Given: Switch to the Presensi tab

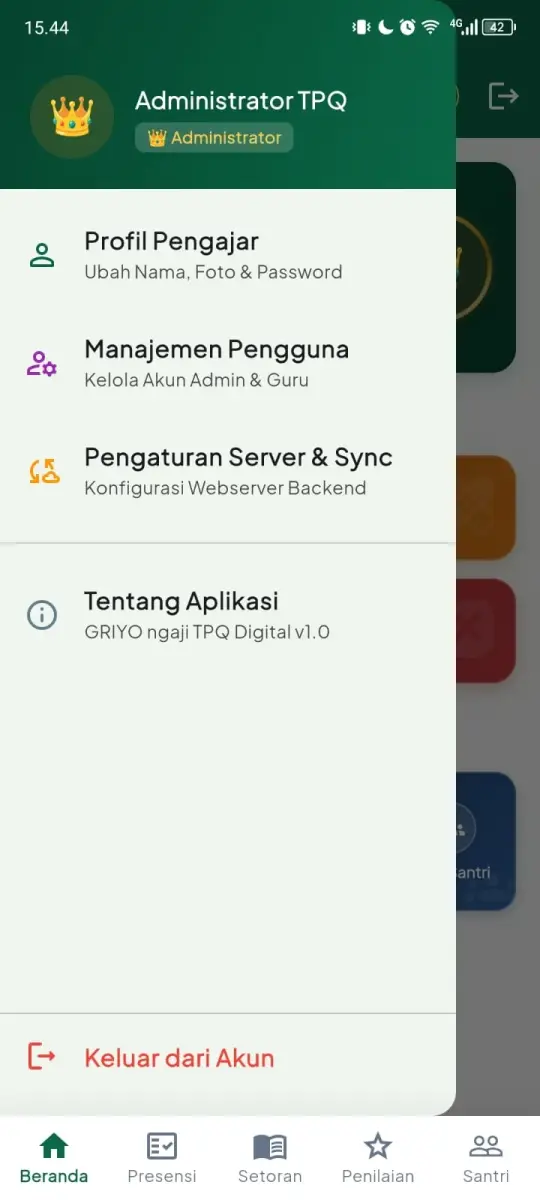Looking at the screenshot, I should click(162, 1158).
